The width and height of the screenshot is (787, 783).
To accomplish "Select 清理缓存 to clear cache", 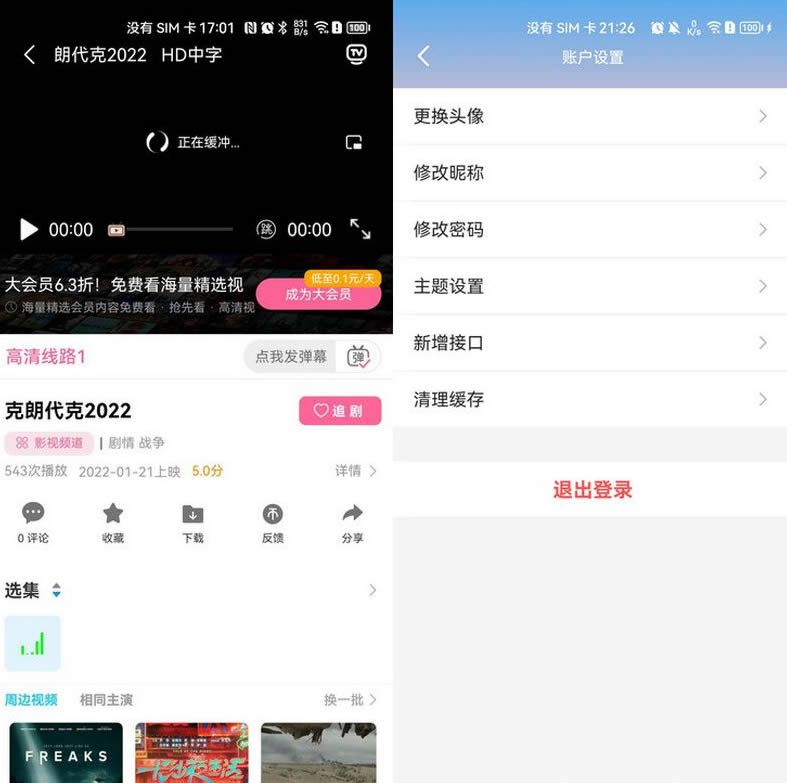I will [x=590, y=399].
